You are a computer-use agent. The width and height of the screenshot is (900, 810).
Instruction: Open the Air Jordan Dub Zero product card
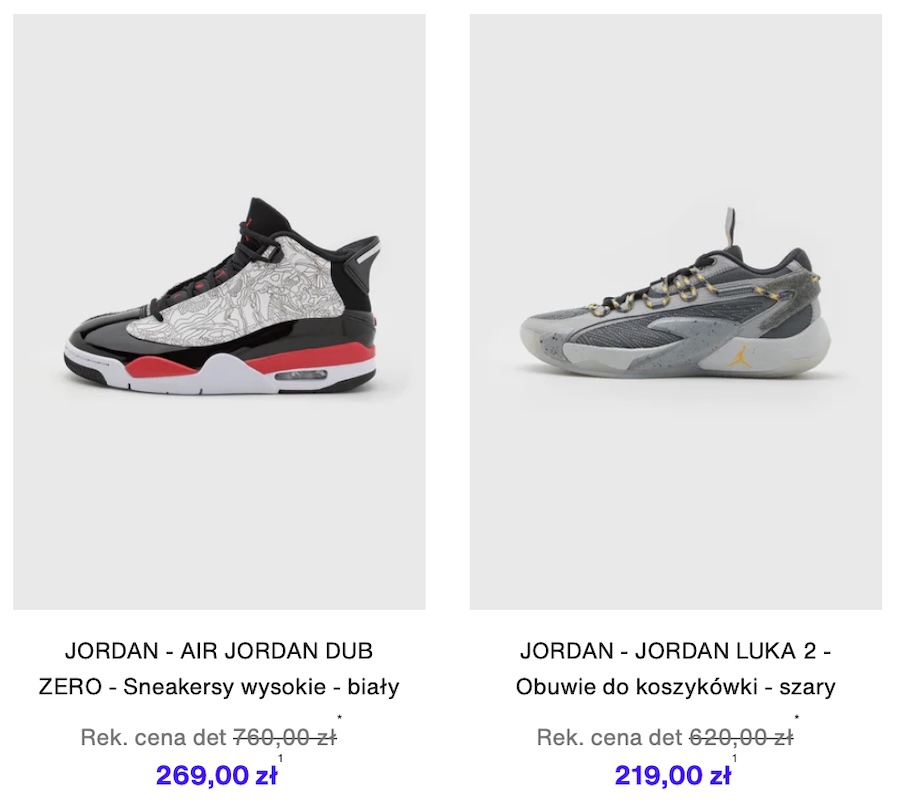(x=219, y=312)
